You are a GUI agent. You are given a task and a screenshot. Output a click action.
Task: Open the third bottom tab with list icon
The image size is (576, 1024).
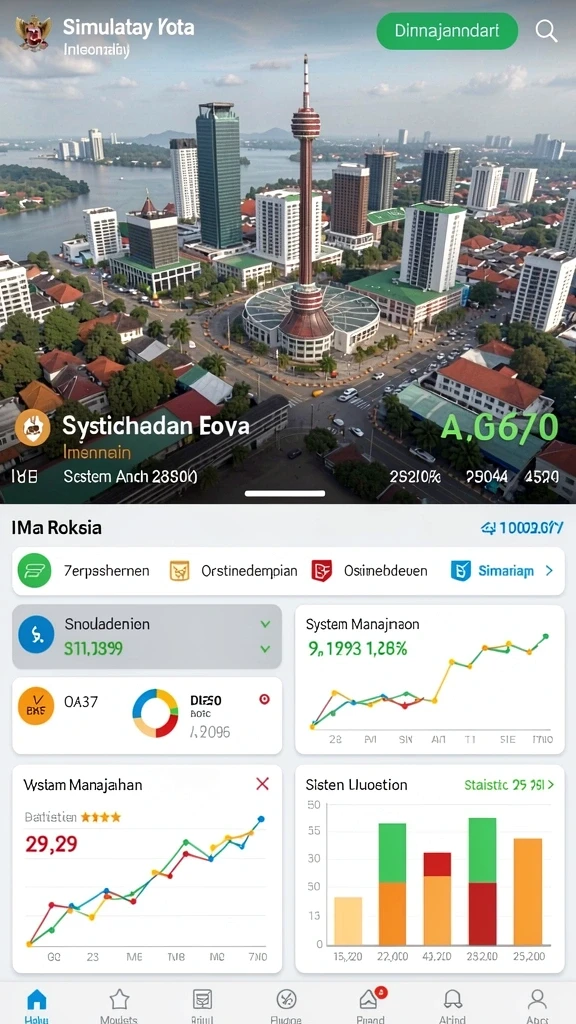202,1004
